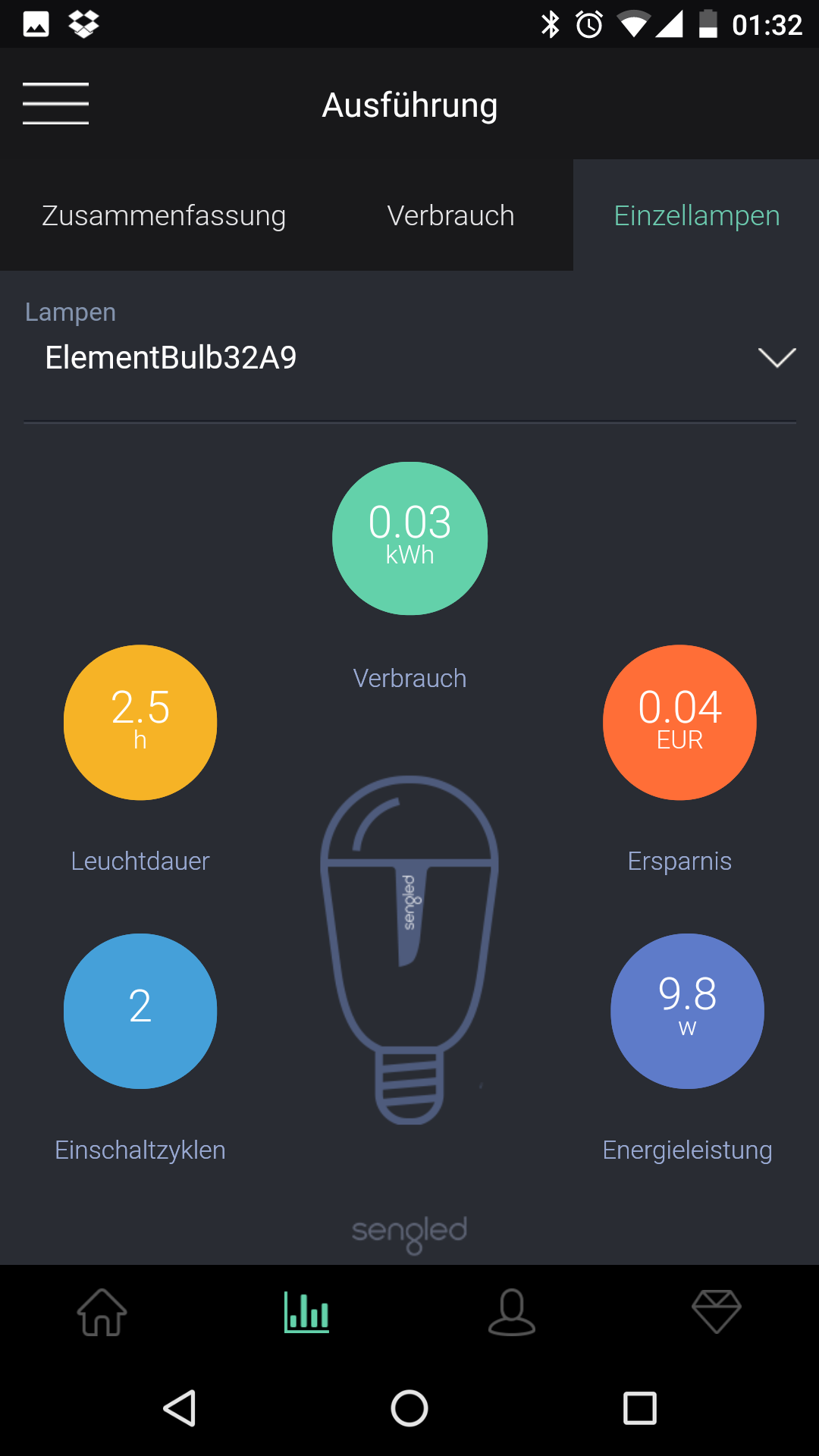This screenshot has height=1456, width=819.
Task: Open the hamburger drawer menu
Action: (55, 104)
